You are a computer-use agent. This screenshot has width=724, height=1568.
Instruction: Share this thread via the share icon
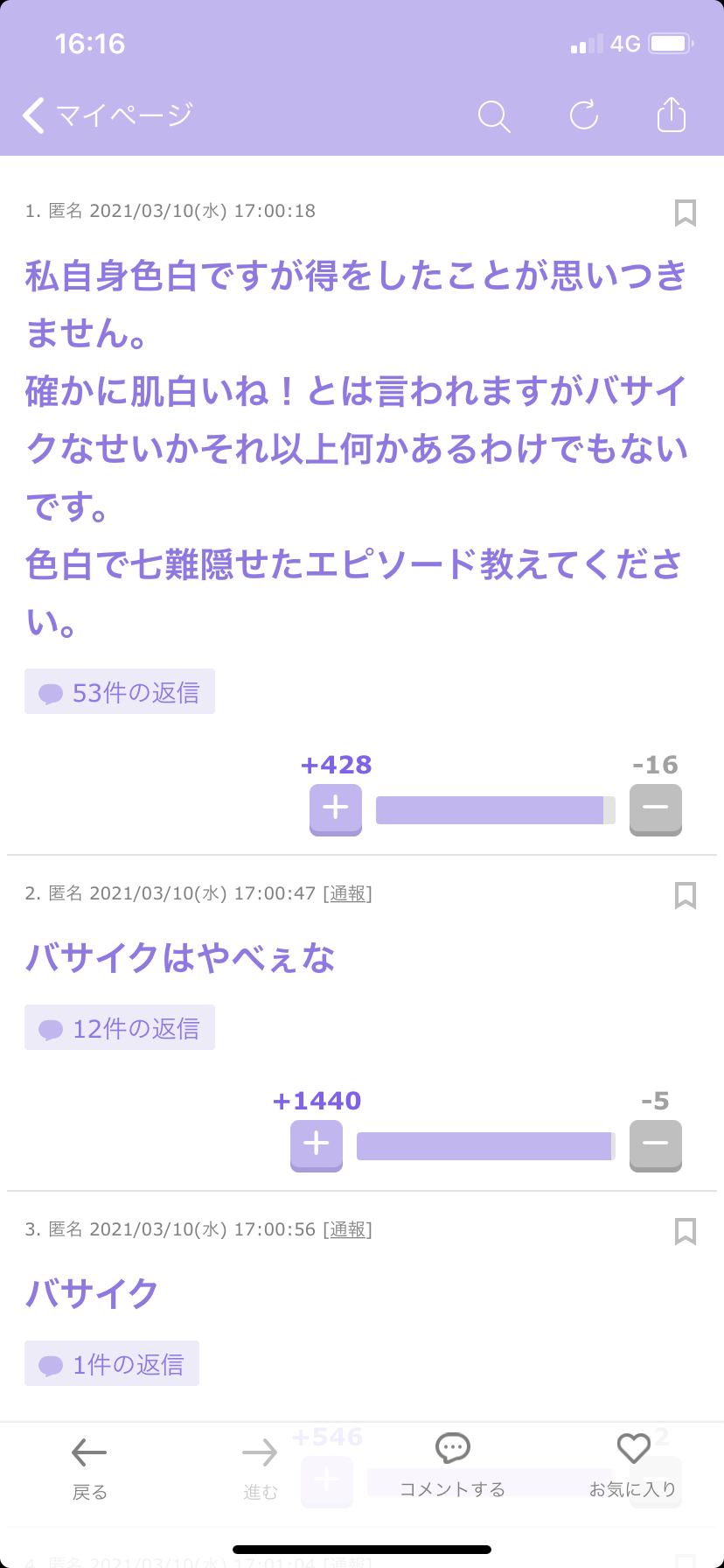pyautogui.click(x=671, y=114)
